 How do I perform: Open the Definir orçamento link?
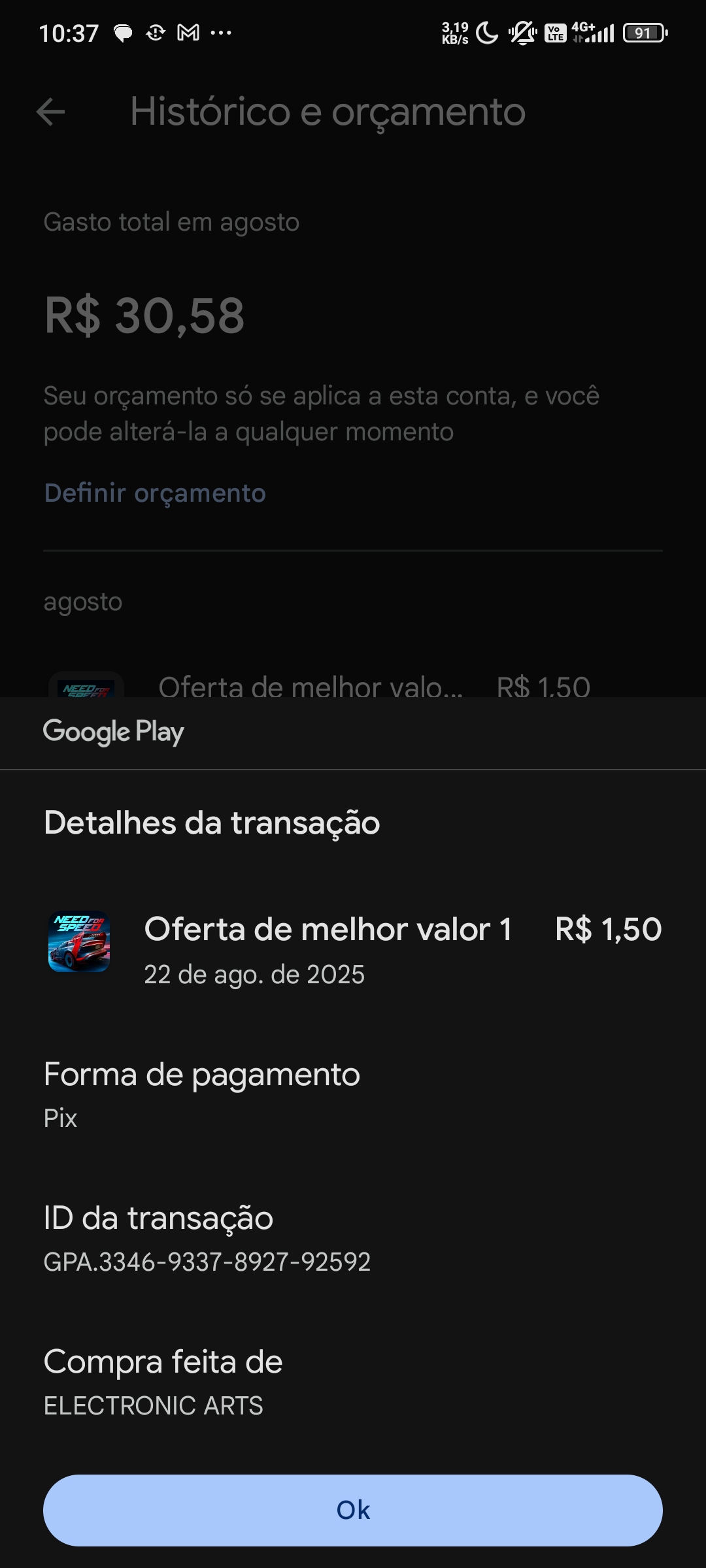[x=155, y=493]
